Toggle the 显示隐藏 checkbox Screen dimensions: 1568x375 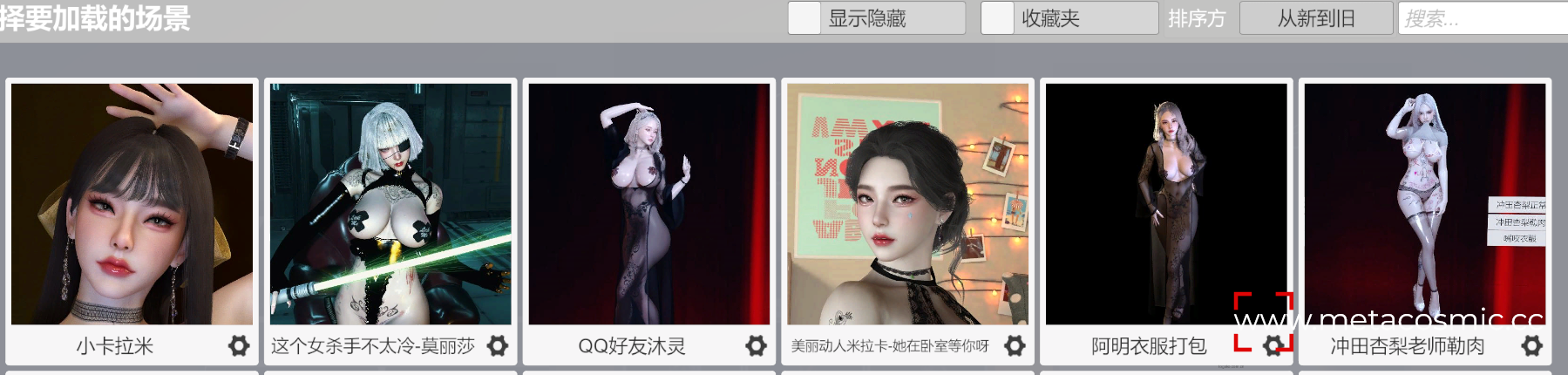click(804, 18)
